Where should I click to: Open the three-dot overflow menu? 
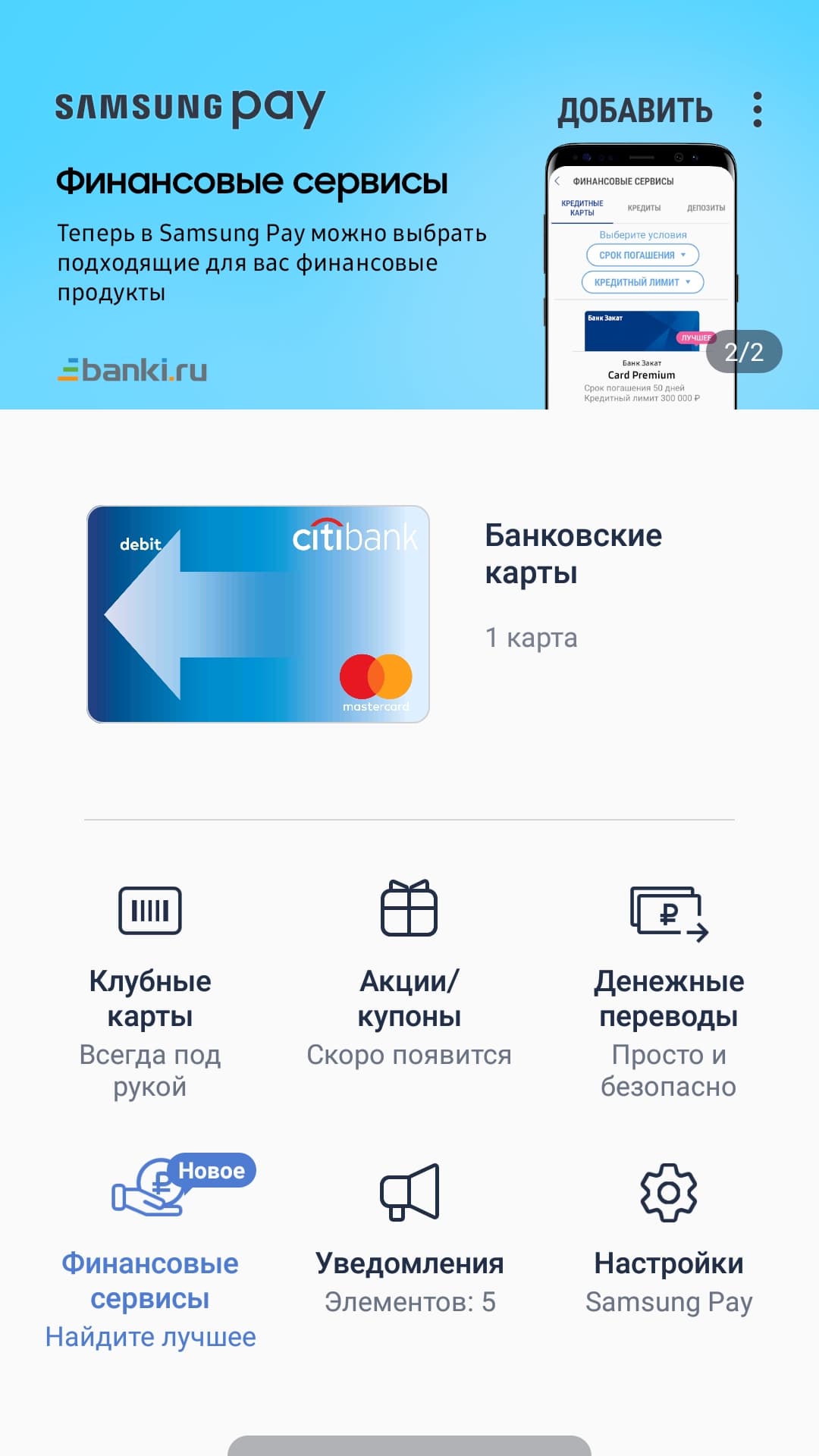tap(757, 111)
